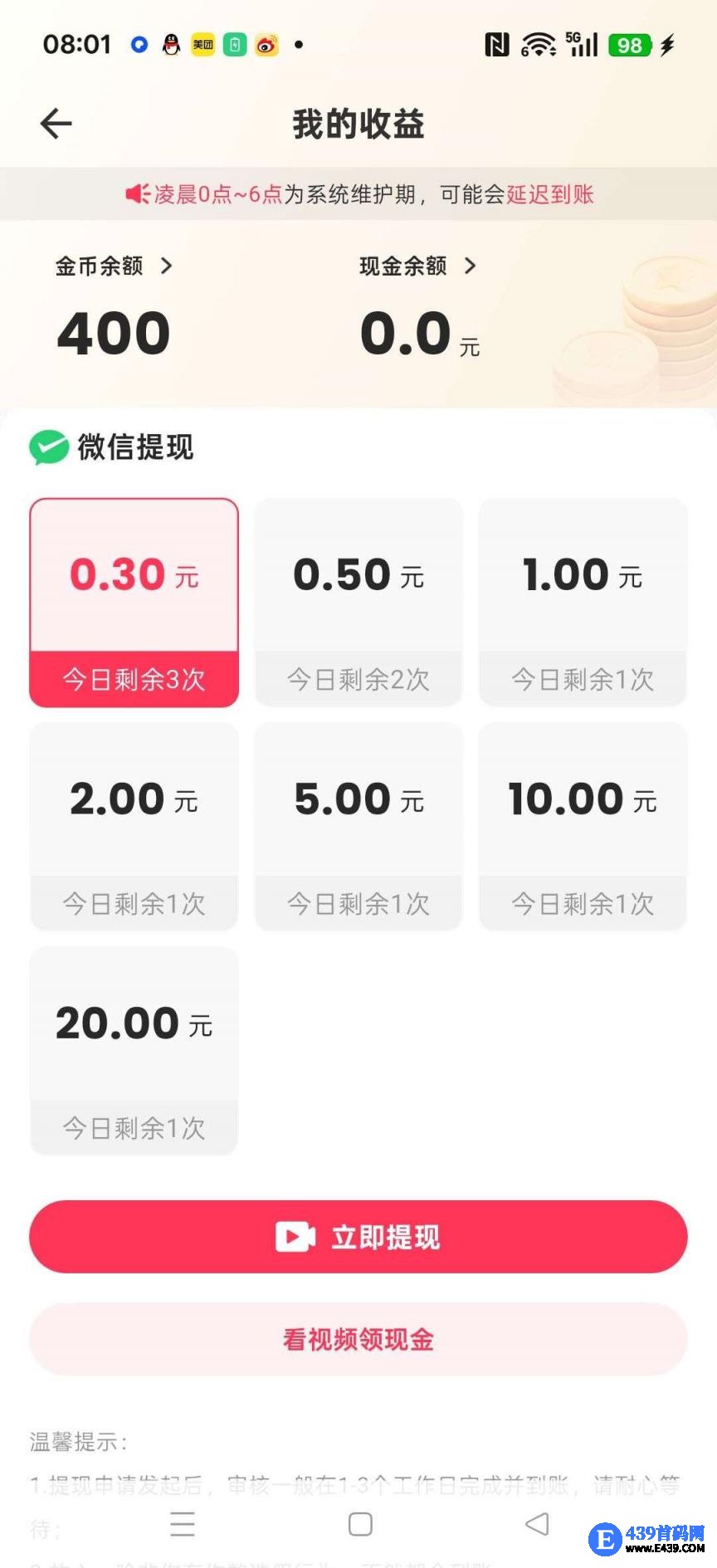The width and height of the screenshot is (717, 1568).
Task: Pick the 10.00 元 withdrawal amount
Action: pyautogui.click(x=583, y=826)
